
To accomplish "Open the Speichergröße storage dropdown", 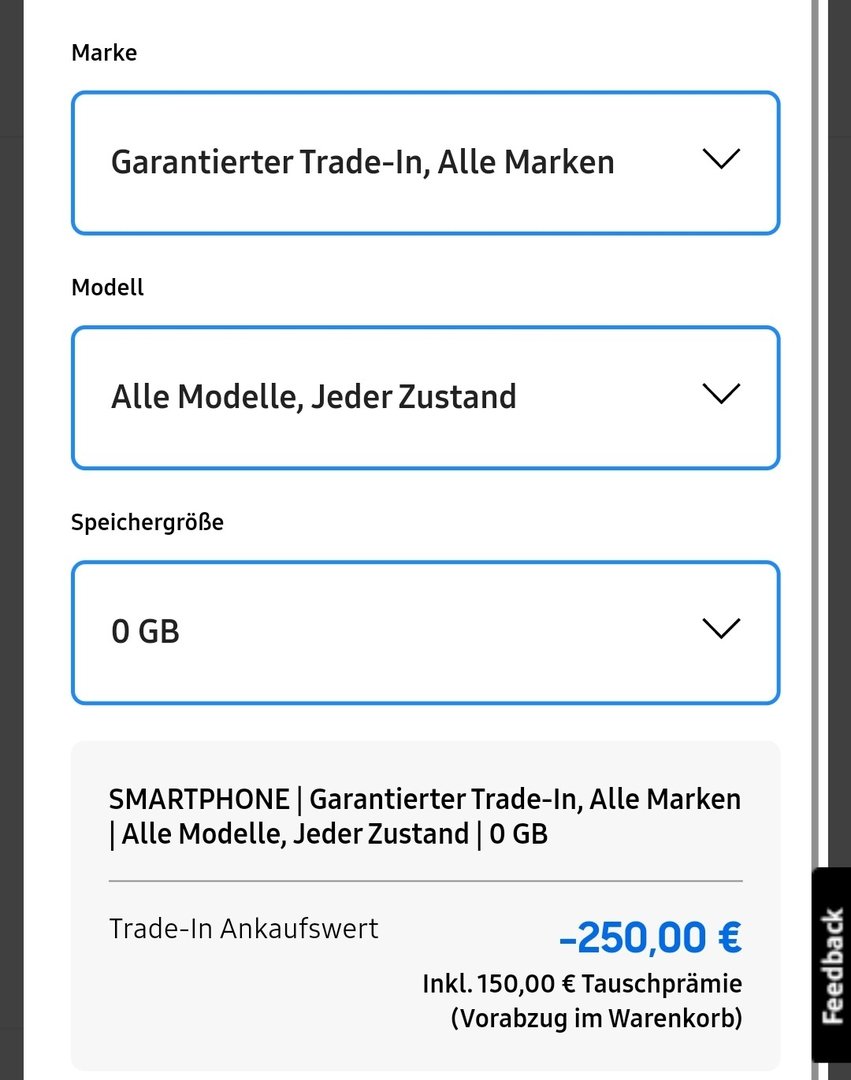I will (424, 632).
